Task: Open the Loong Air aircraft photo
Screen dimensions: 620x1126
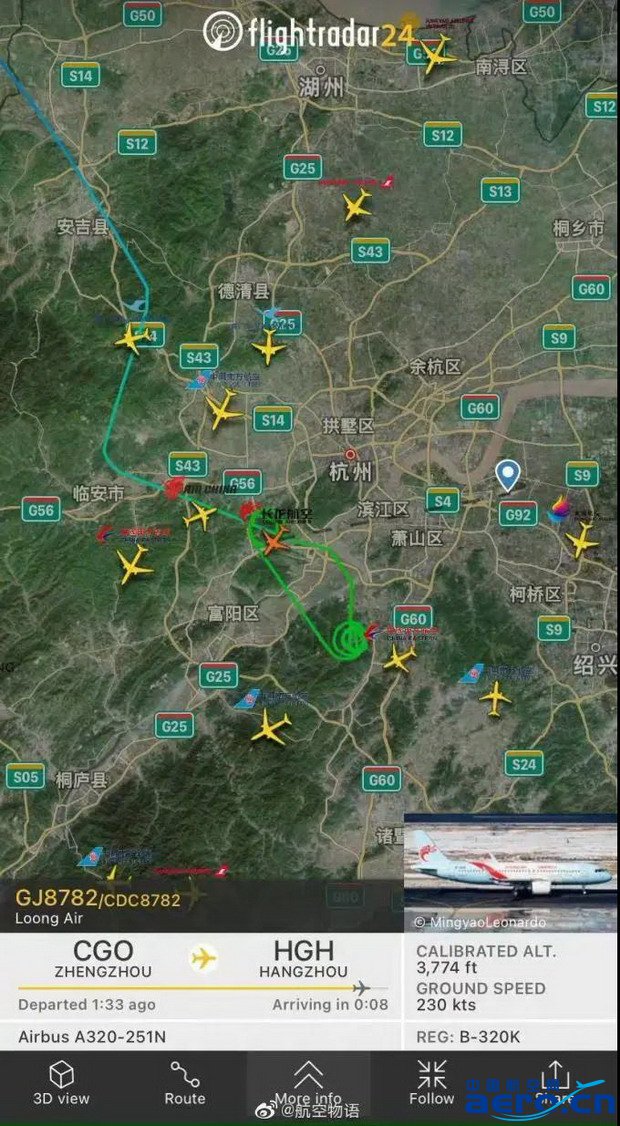Action: [510, 870]
